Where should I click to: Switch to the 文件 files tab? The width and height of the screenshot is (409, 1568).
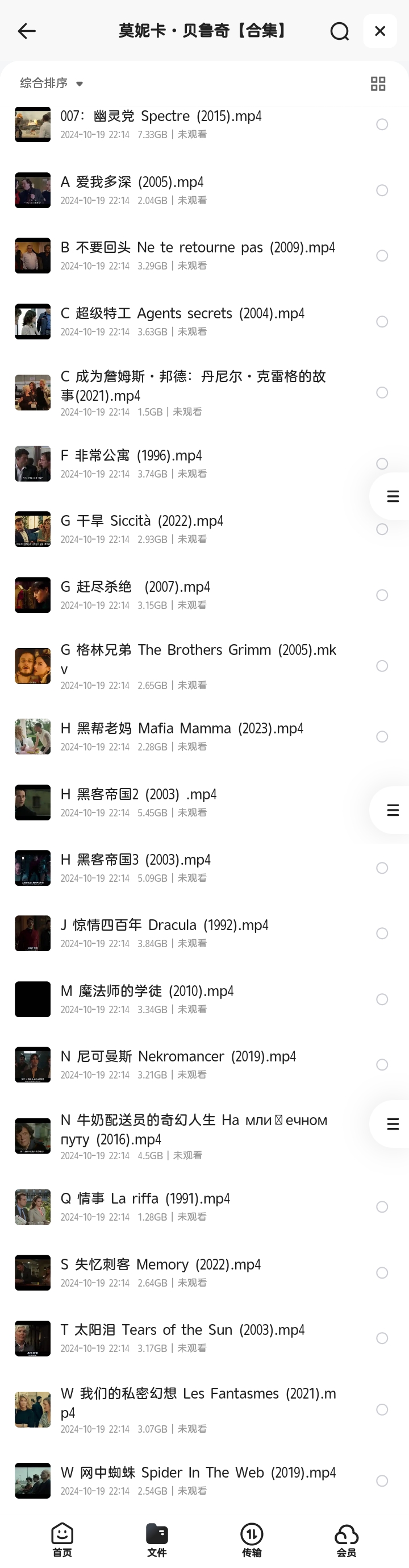[x=156, y=1540]
